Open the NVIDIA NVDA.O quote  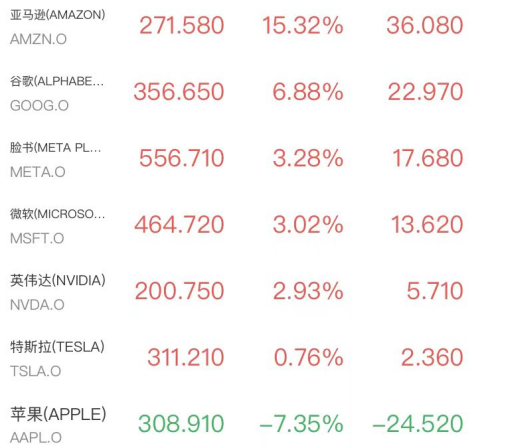pos(253,292)
